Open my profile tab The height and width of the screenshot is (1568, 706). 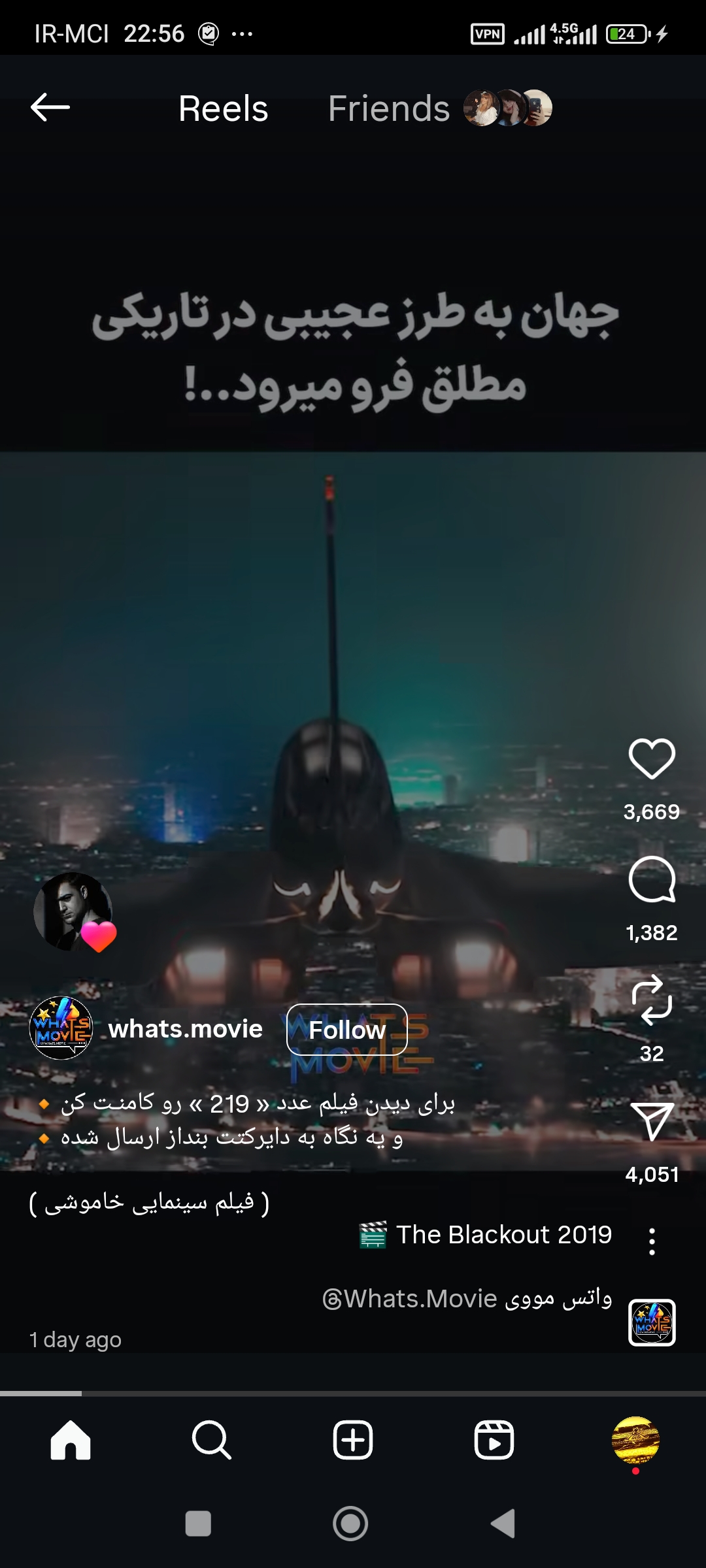click(x=635, y=1440)
